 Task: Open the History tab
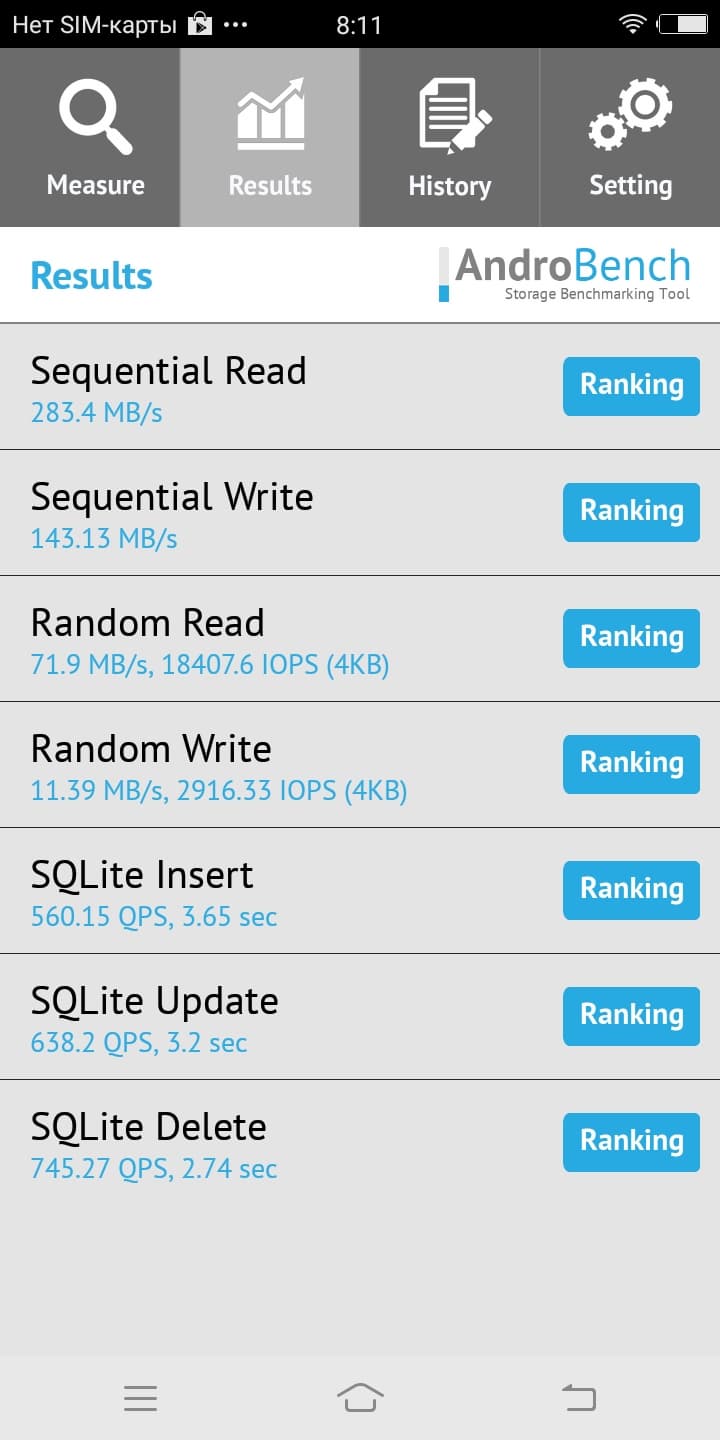tap(450, 138)
